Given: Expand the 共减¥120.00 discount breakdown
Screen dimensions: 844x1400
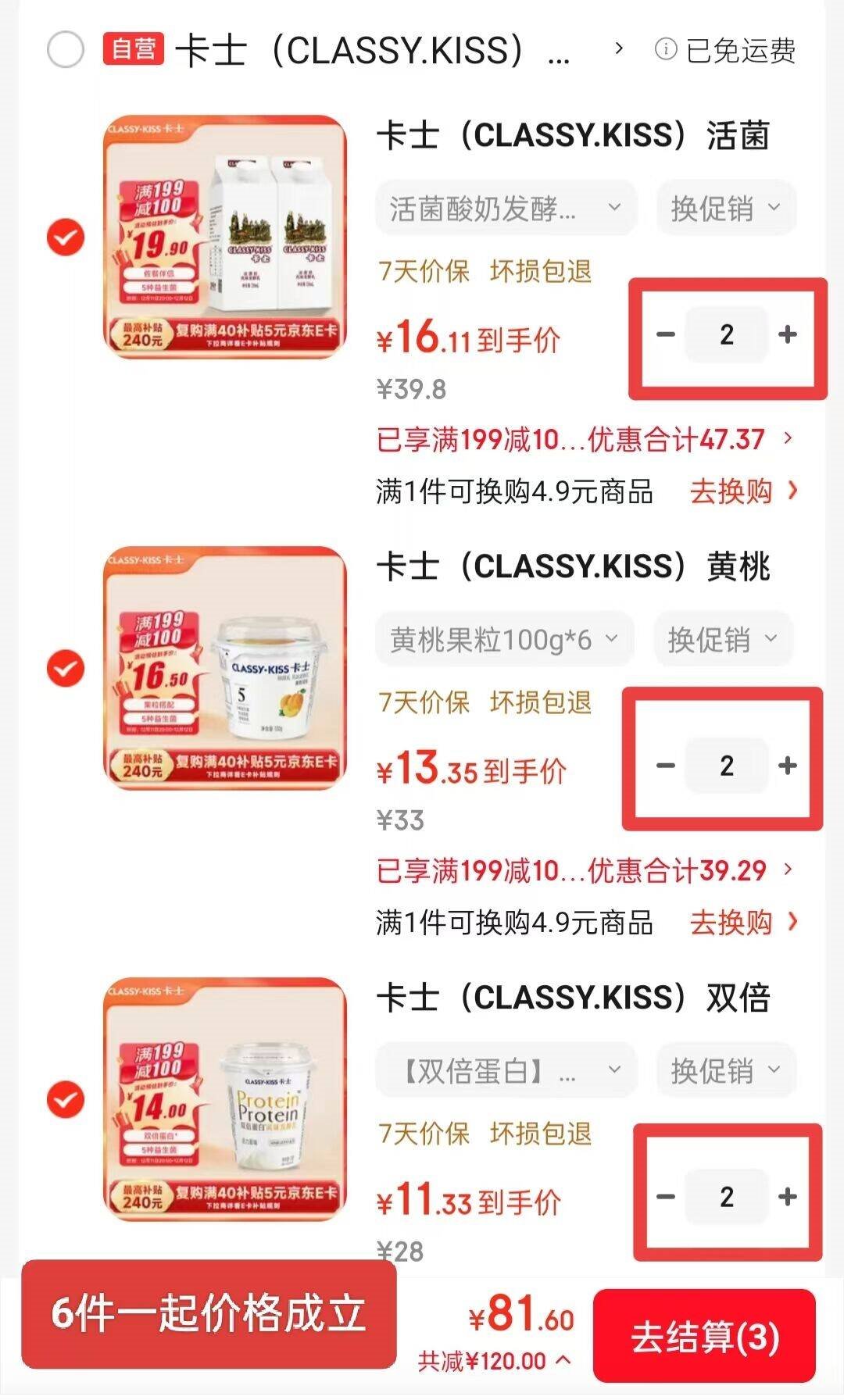Looking at the screenshot, I should click(x=495, y=1361).
